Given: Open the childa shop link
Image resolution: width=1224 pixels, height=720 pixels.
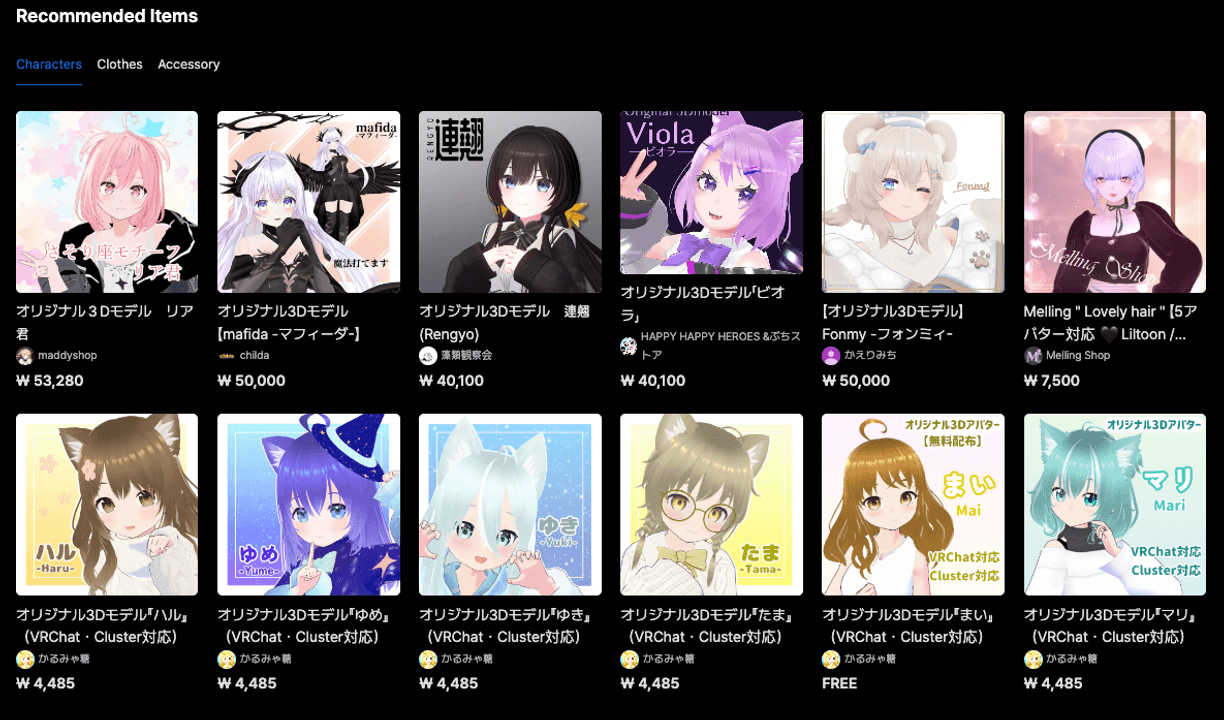Looking at the screenshot, I should 254,356.
